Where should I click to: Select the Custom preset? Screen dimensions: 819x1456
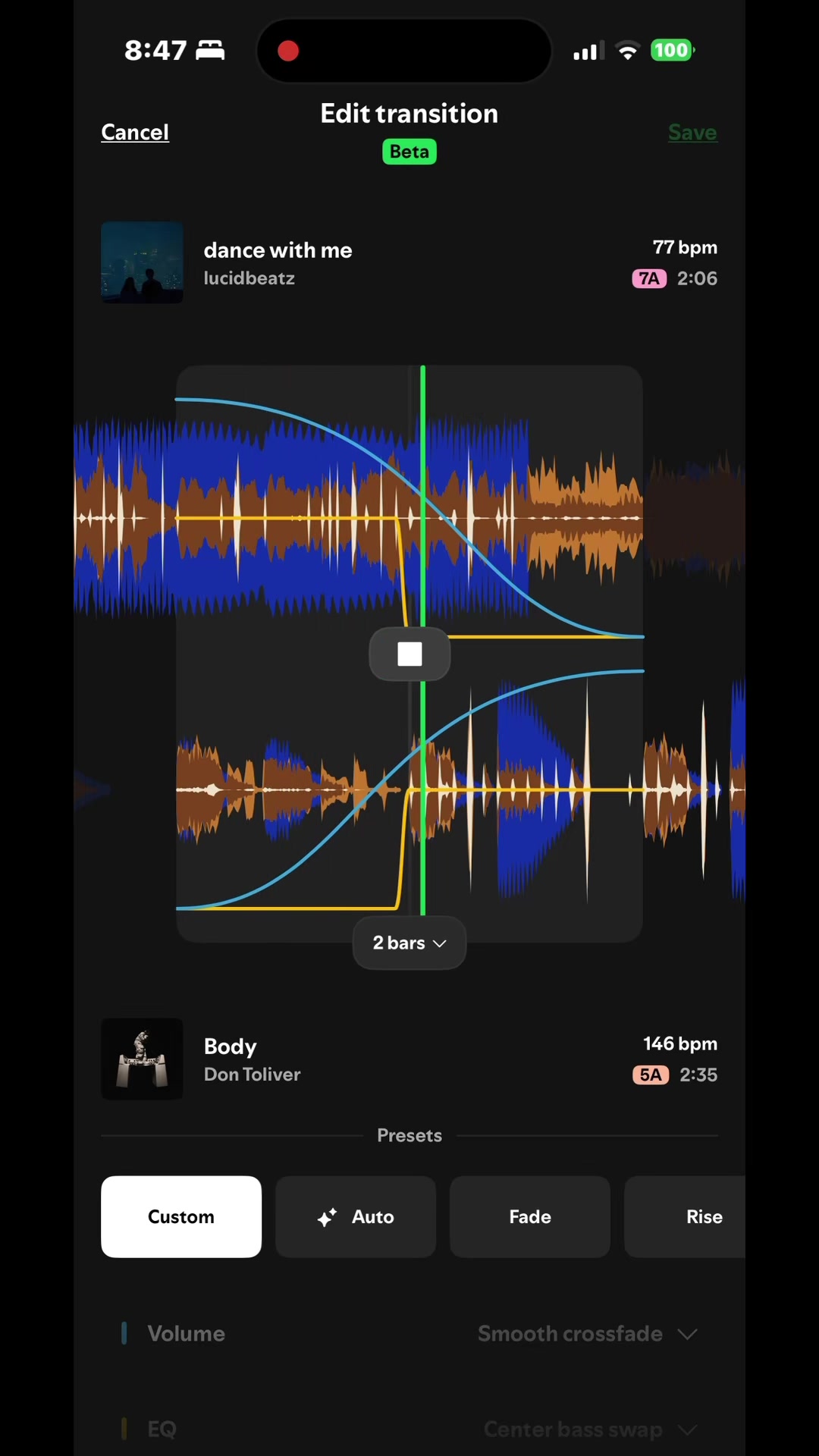(x=181, y=1216)
